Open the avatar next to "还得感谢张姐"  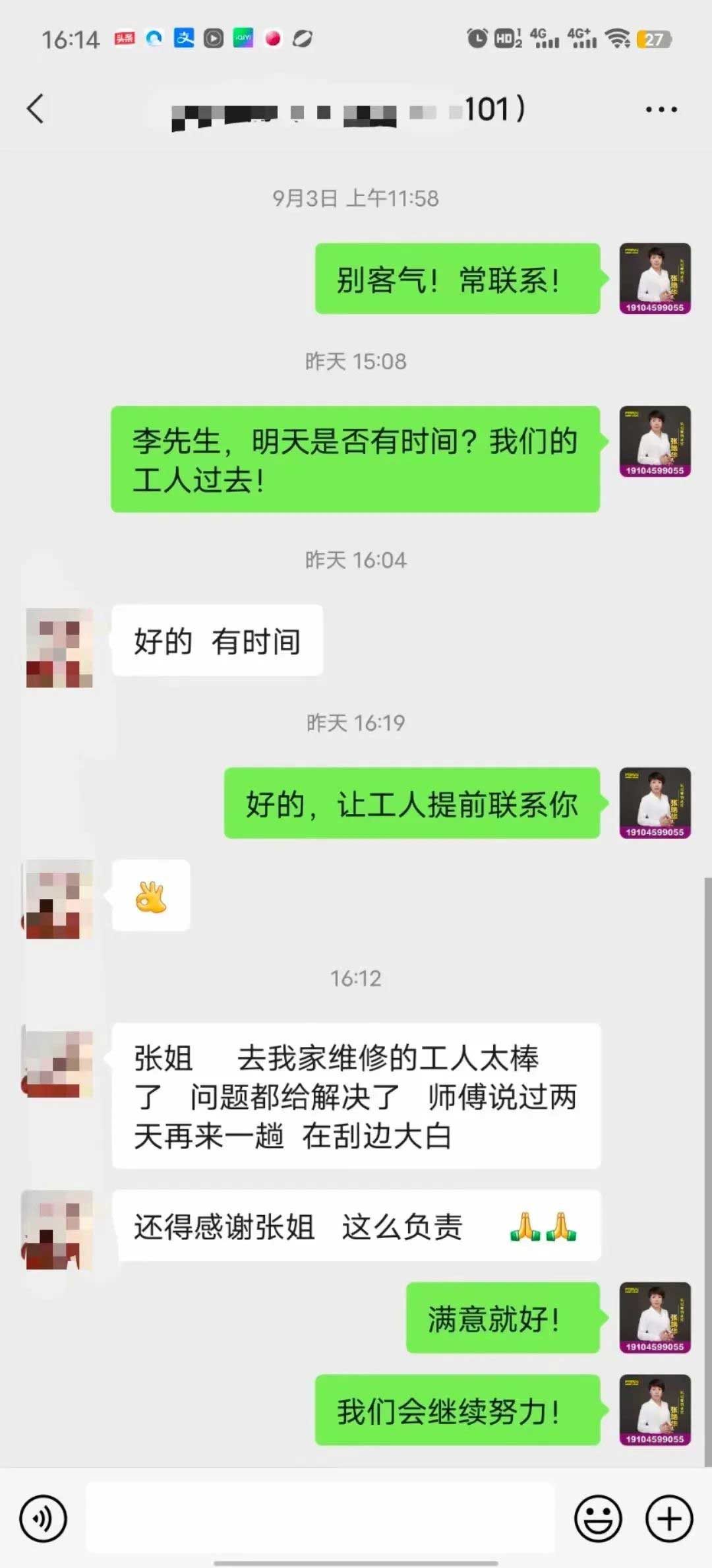58,1230
